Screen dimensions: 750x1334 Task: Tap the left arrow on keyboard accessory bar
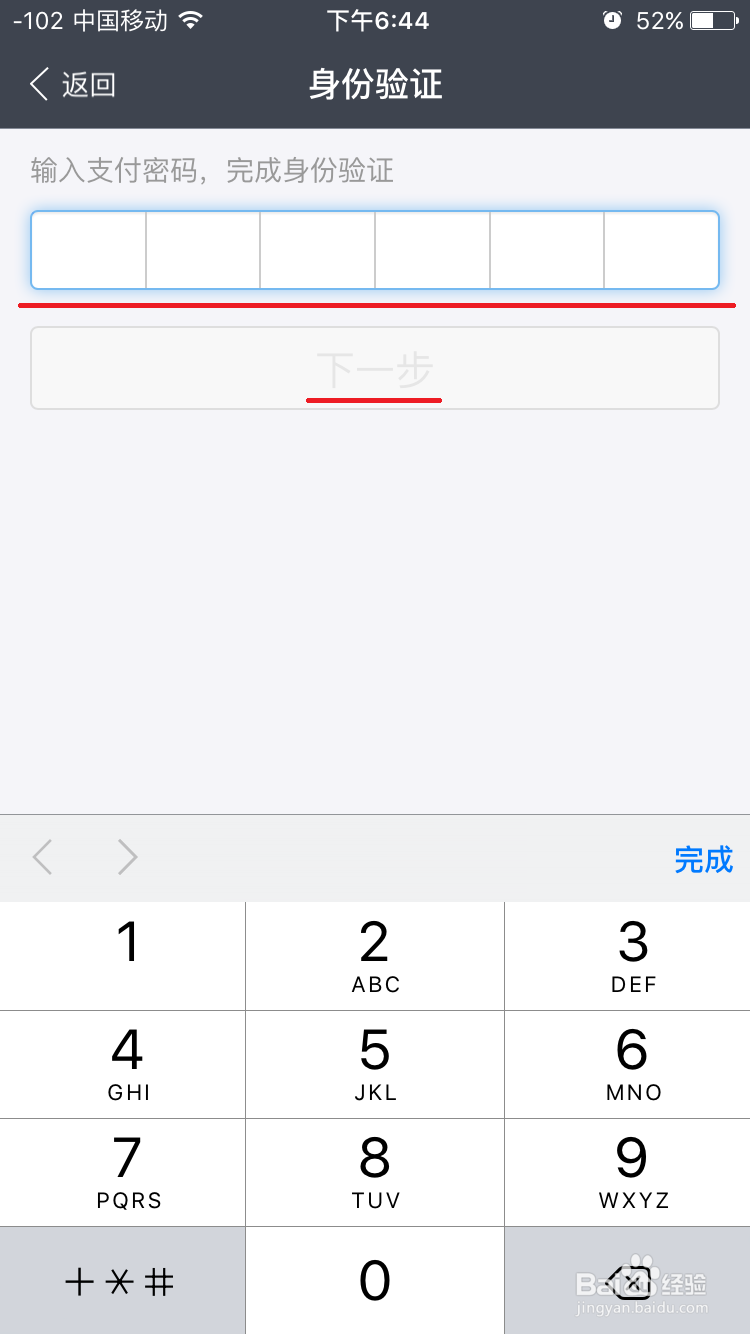click(42, 857)
